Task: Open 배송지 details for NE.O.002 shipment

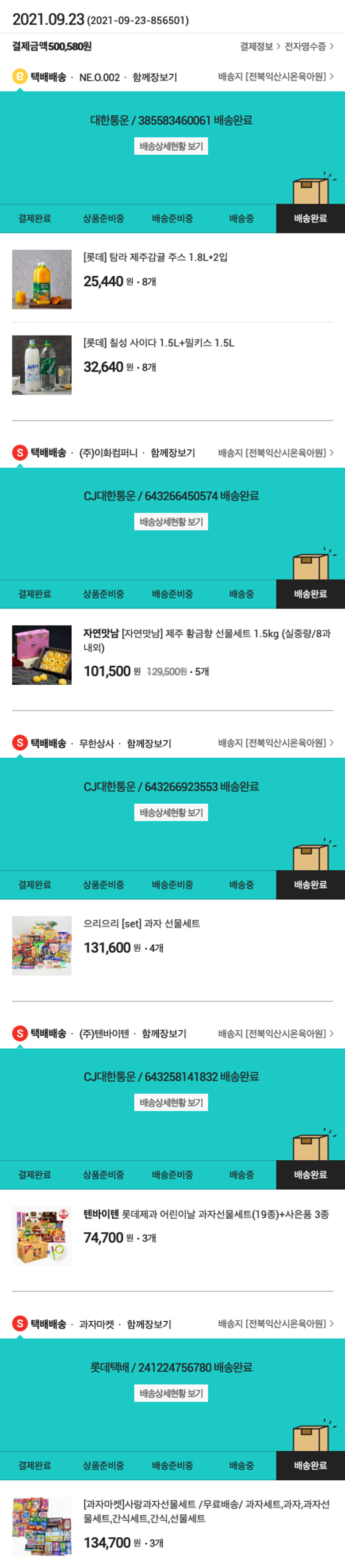Action: point(276,77)
